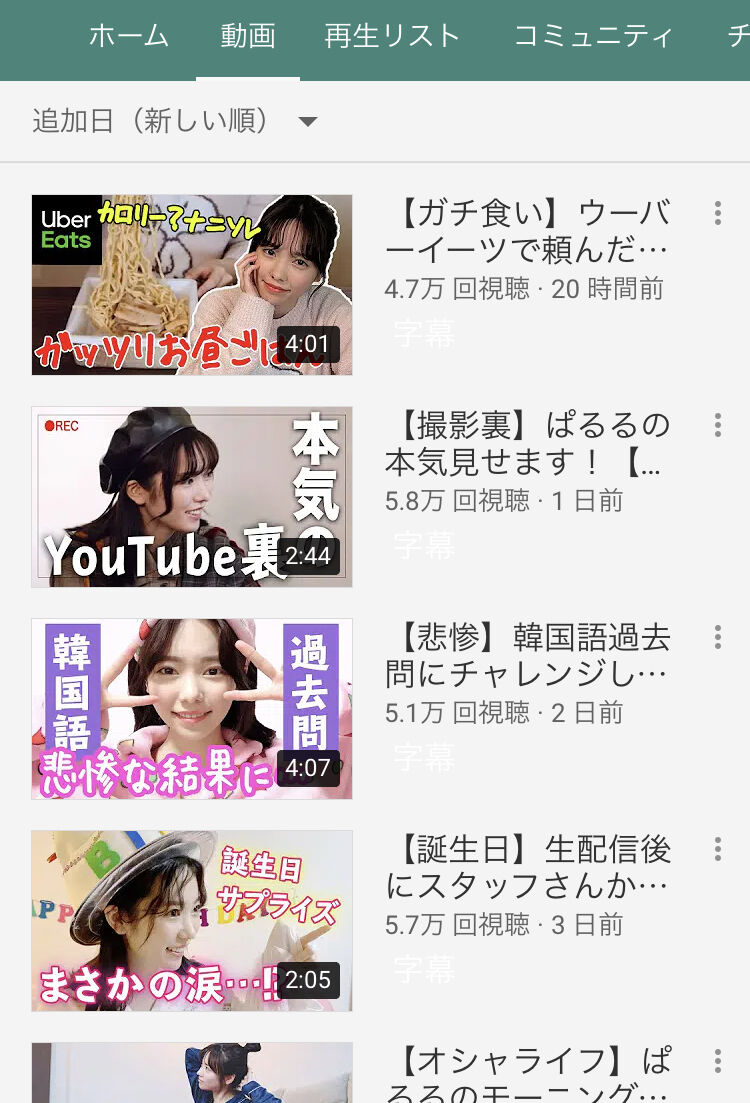Open the 【撮影裏】ぱるるの本気見せます video

191,497
